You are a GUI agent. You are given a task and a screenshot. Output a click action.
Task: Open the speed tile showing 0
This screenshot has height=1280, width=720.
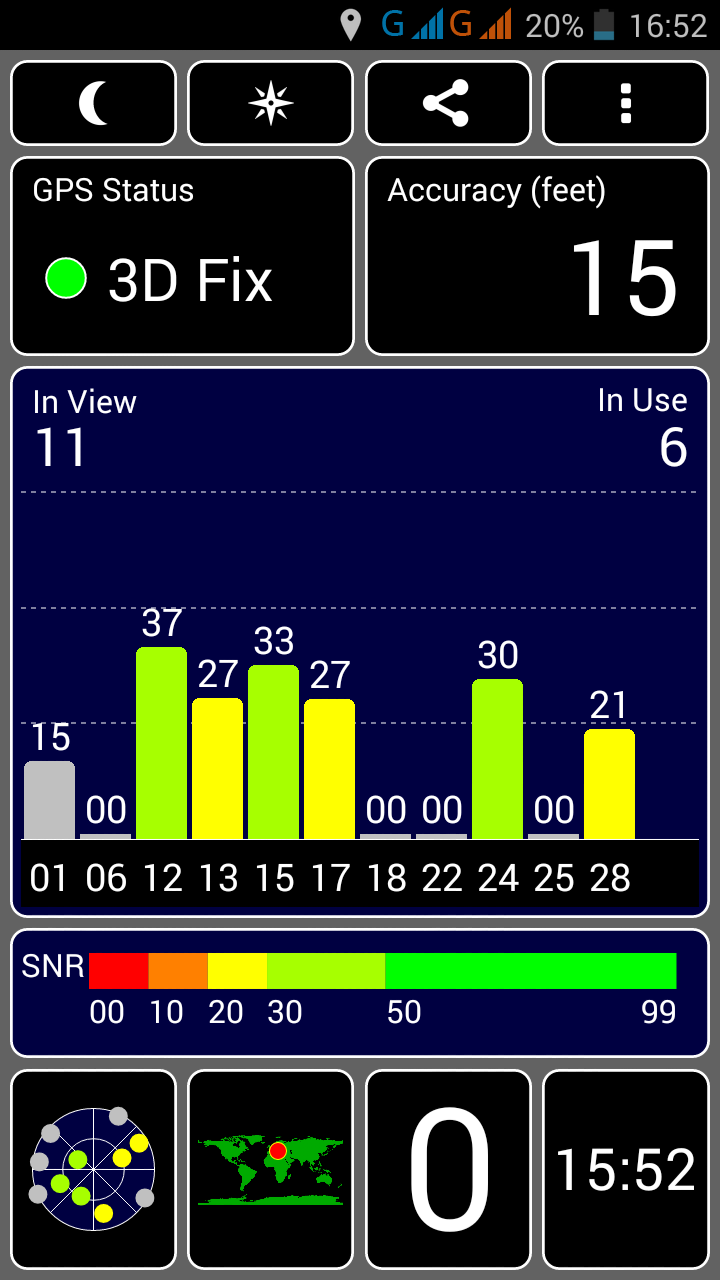click(447, 1170)
